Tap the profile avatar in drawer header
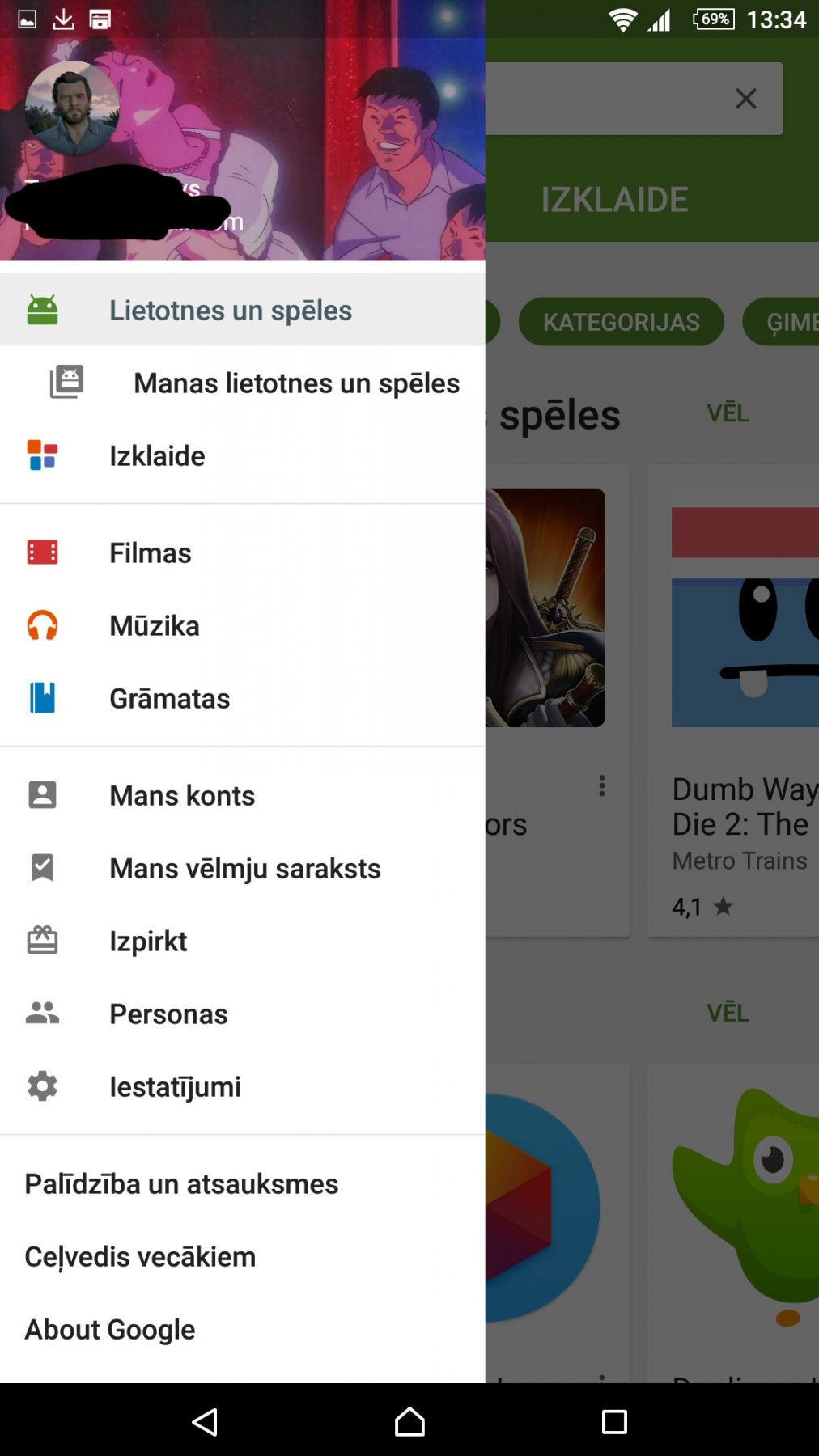The image size is (819, 1456). [72, 108]
